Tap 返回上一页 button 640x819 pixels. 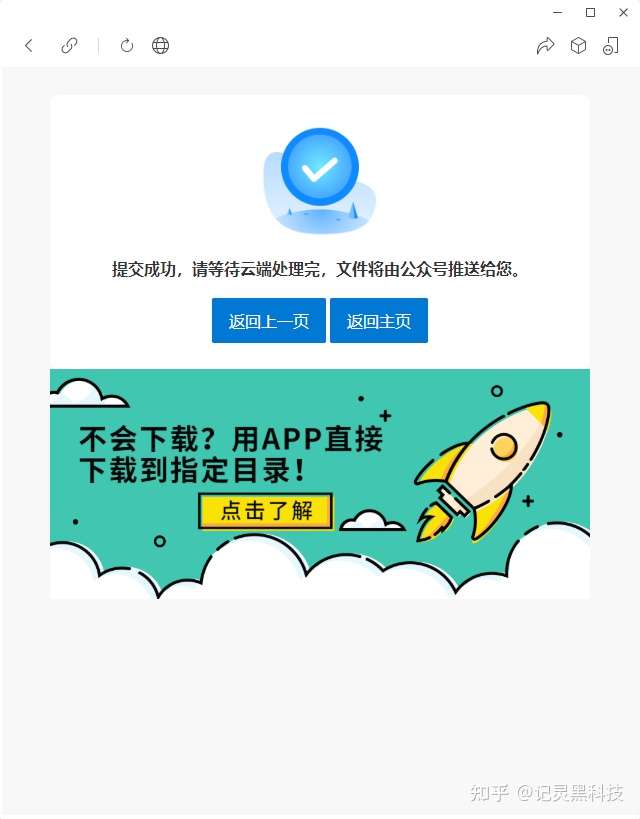268,321
